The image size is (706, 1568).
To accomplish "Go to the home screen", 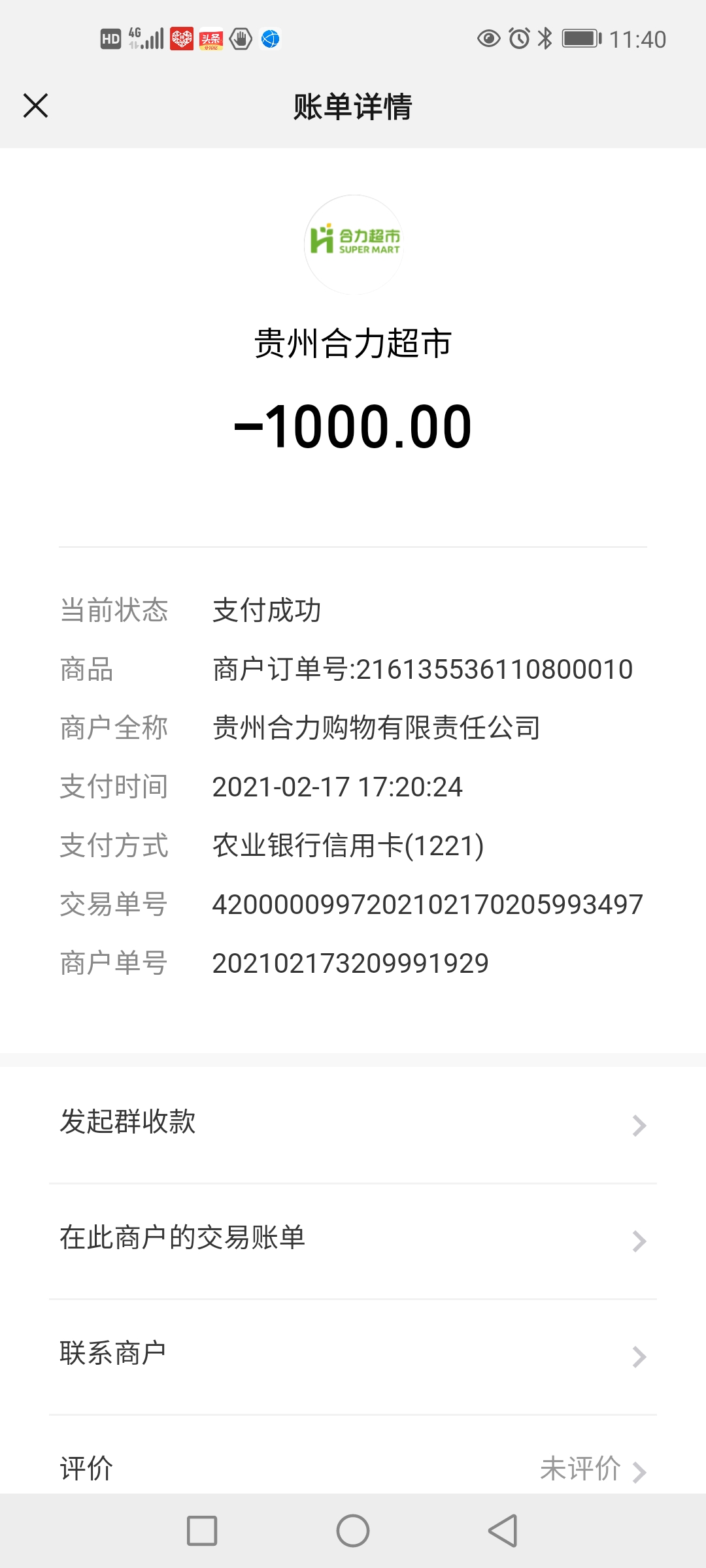I will [353, 1531].
